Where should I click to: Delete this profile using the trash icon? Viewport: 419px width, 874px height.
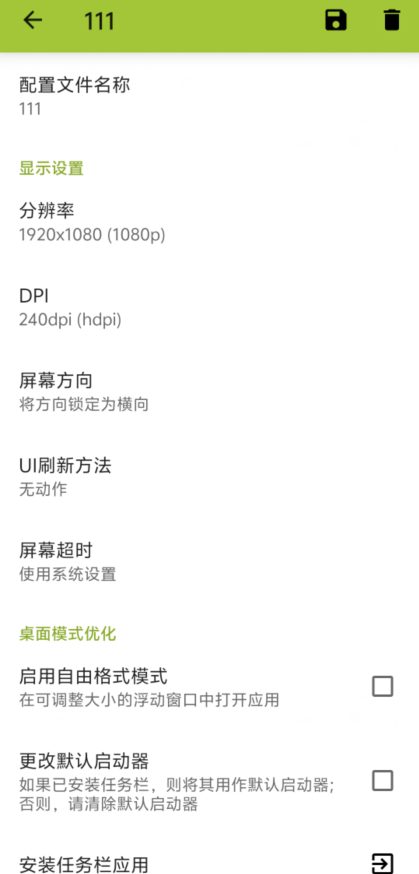pyautogui.click(x=392, y=20)
